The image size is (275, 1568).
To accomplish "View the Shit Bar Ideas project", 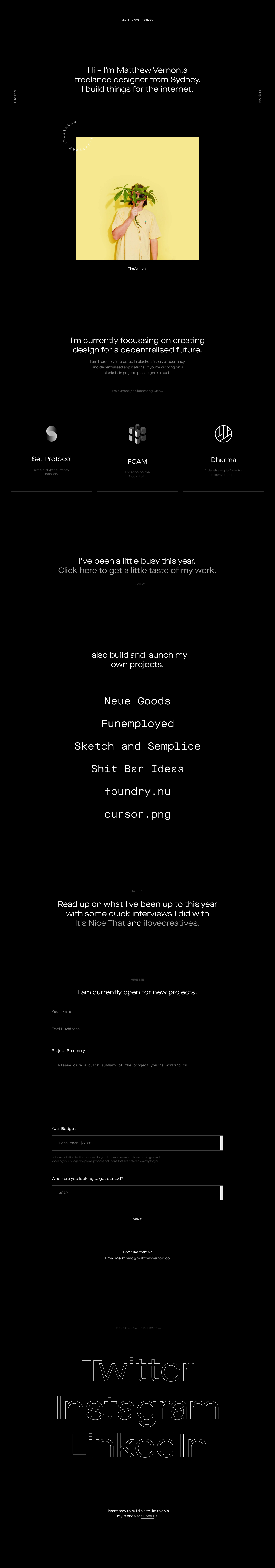I will coord(137,769).
